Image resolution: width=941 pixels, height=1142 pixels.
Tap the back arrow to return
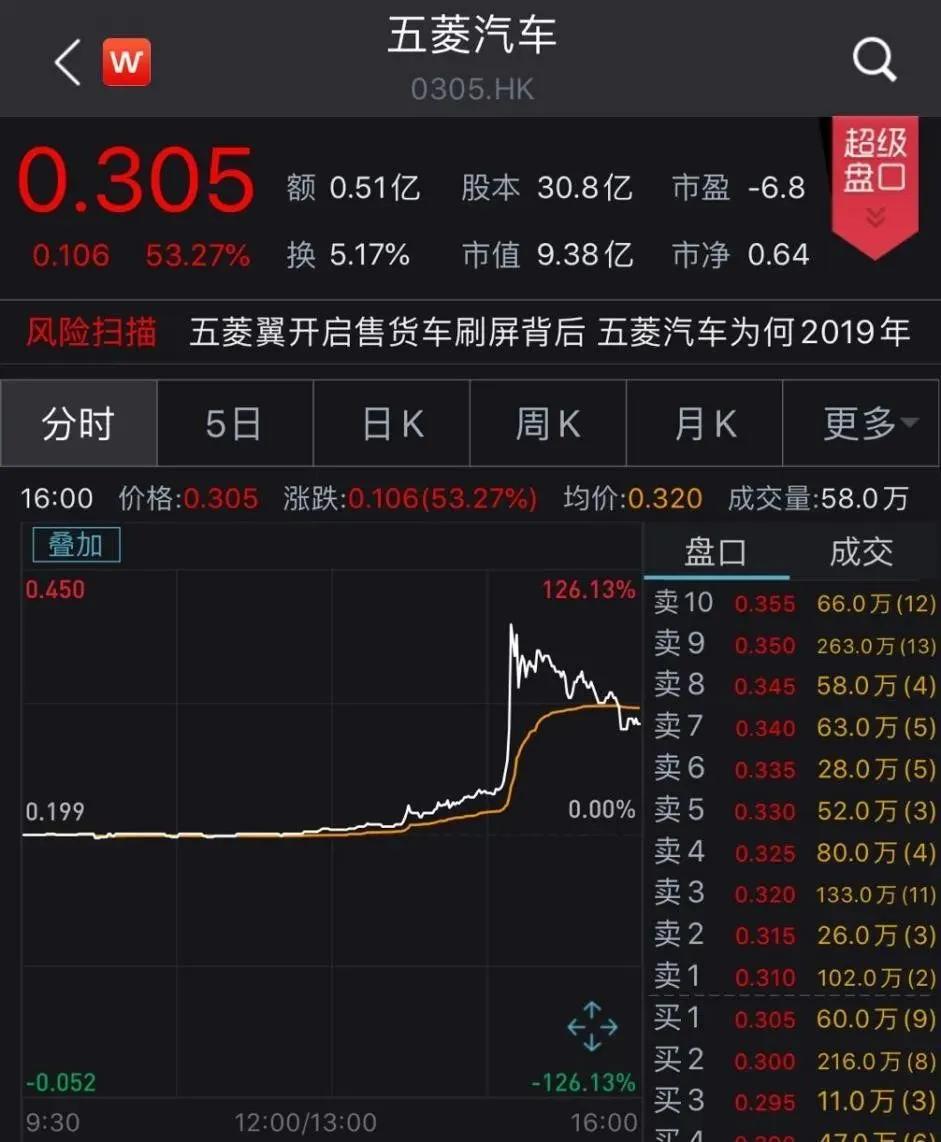click(x=64, y=60)
